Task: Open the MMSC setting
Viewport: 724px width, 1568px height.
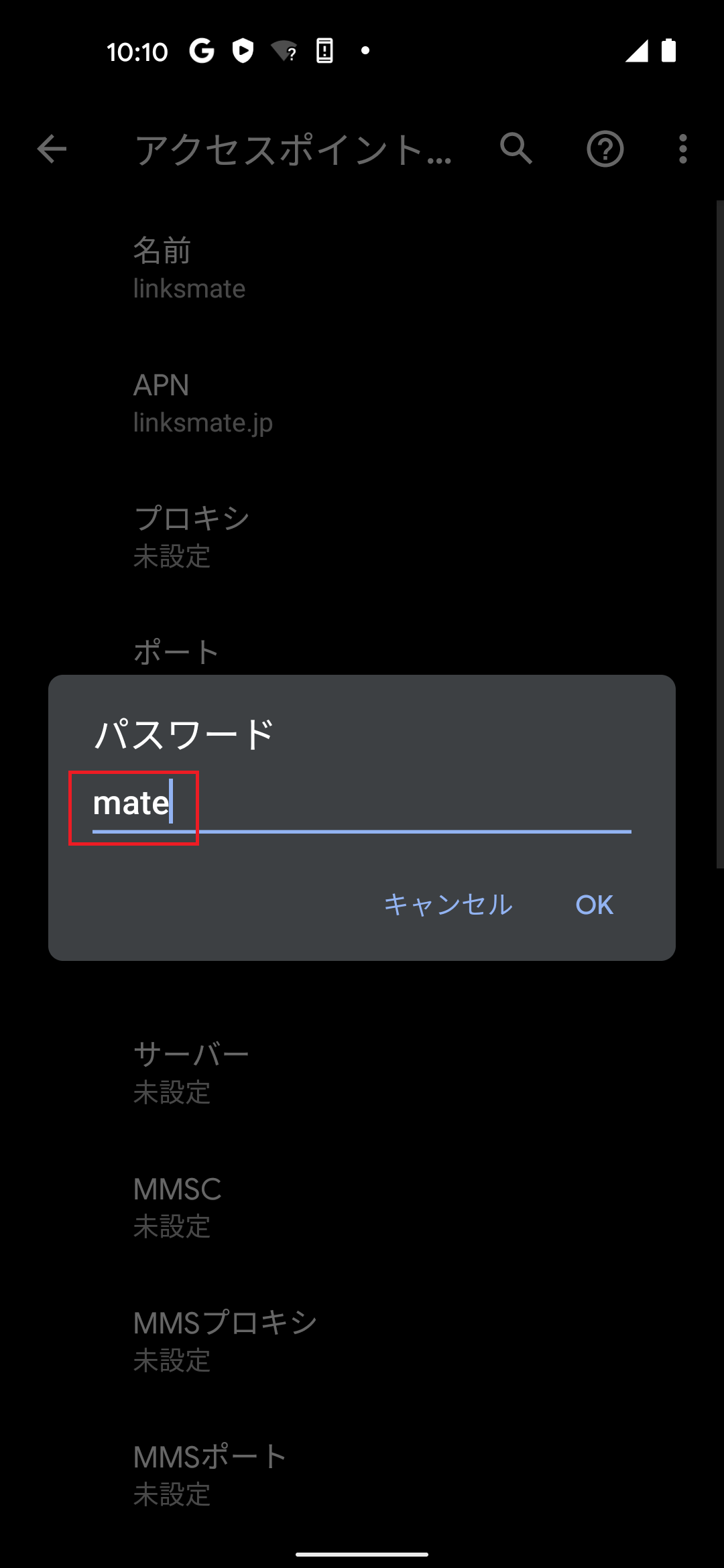Action: [x=268, y=1206]
